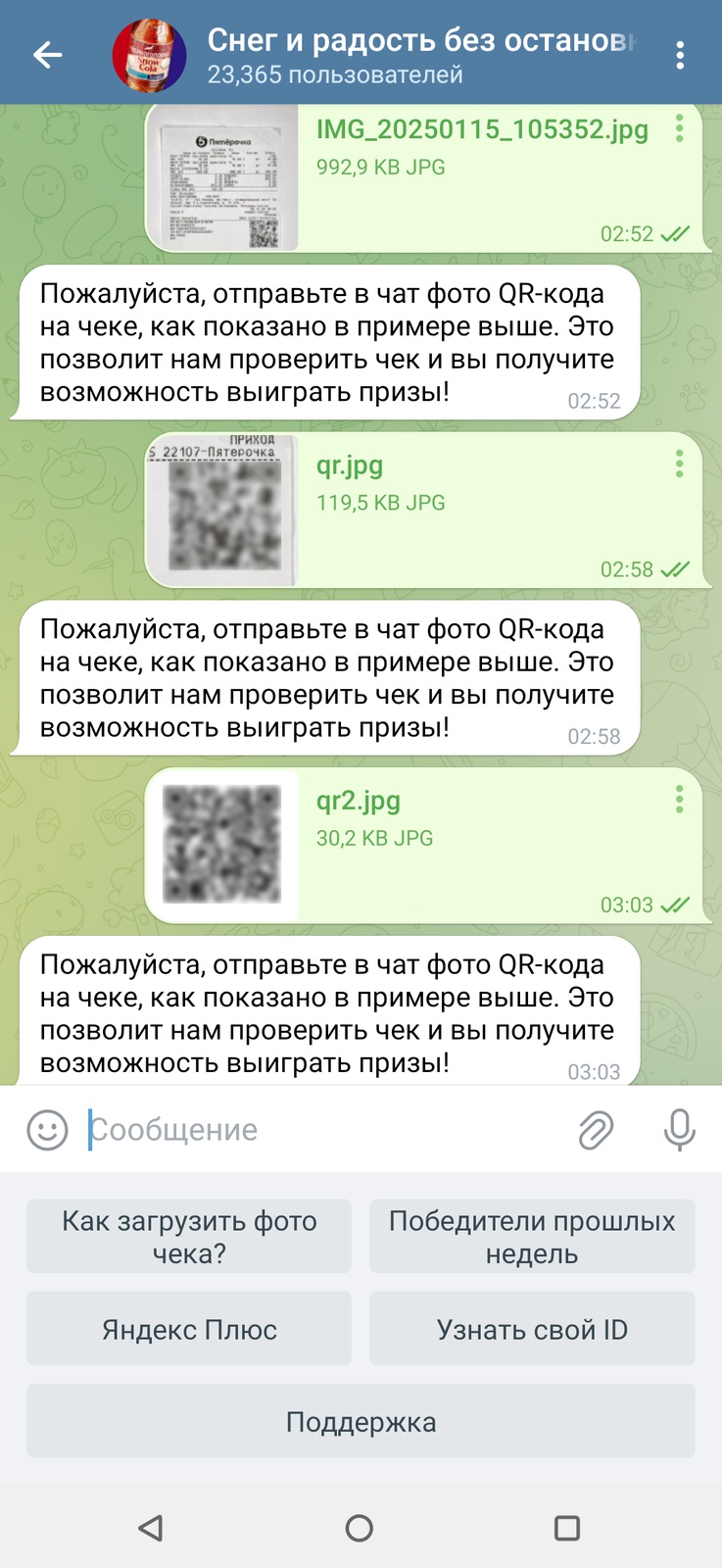This screenshot has height=1568, width=722.
Task: Go back from the chat
Action: [47, 55]
